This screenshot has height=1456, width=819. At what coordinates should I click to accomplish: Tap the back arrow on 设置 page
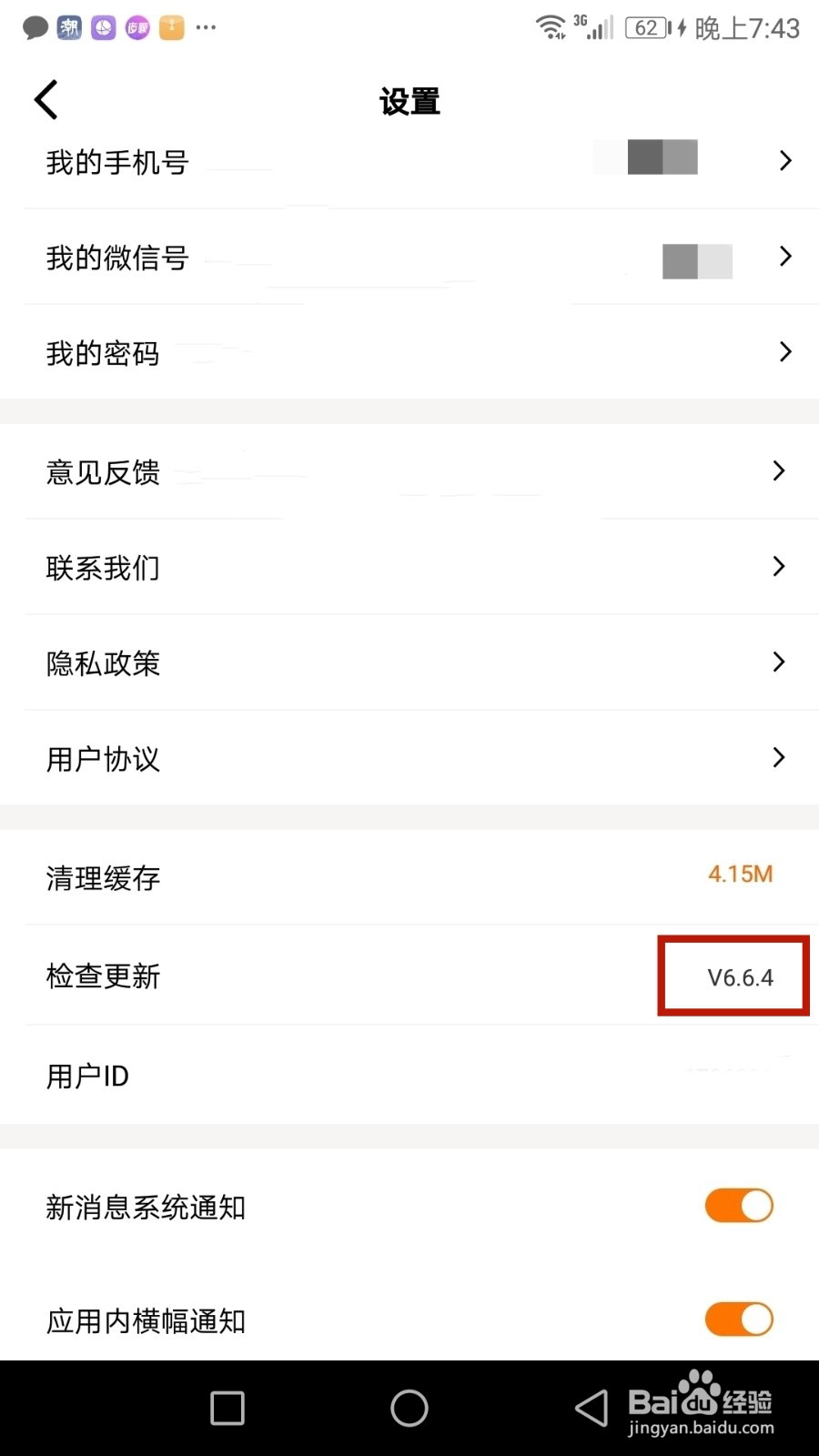(45, 100)
